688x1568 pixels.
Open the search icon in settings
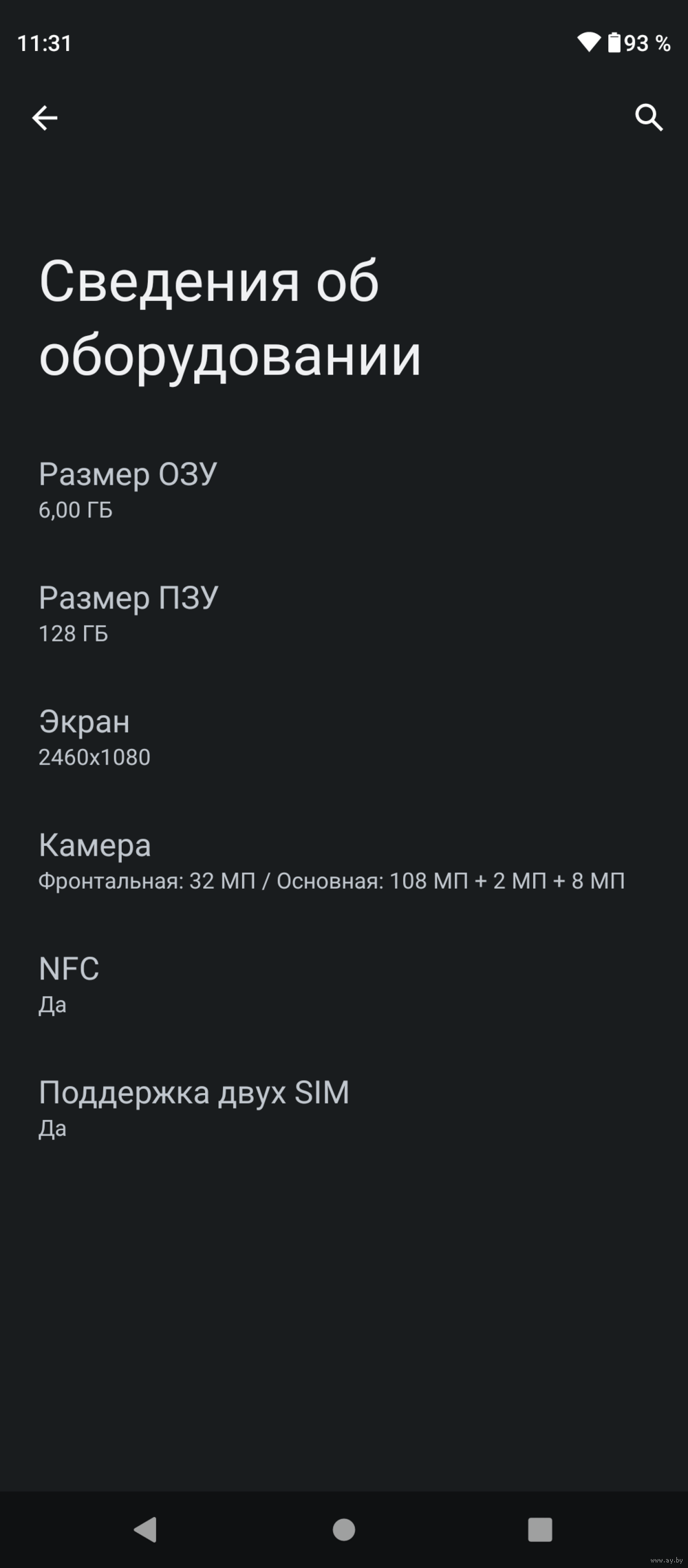[648, 118]
